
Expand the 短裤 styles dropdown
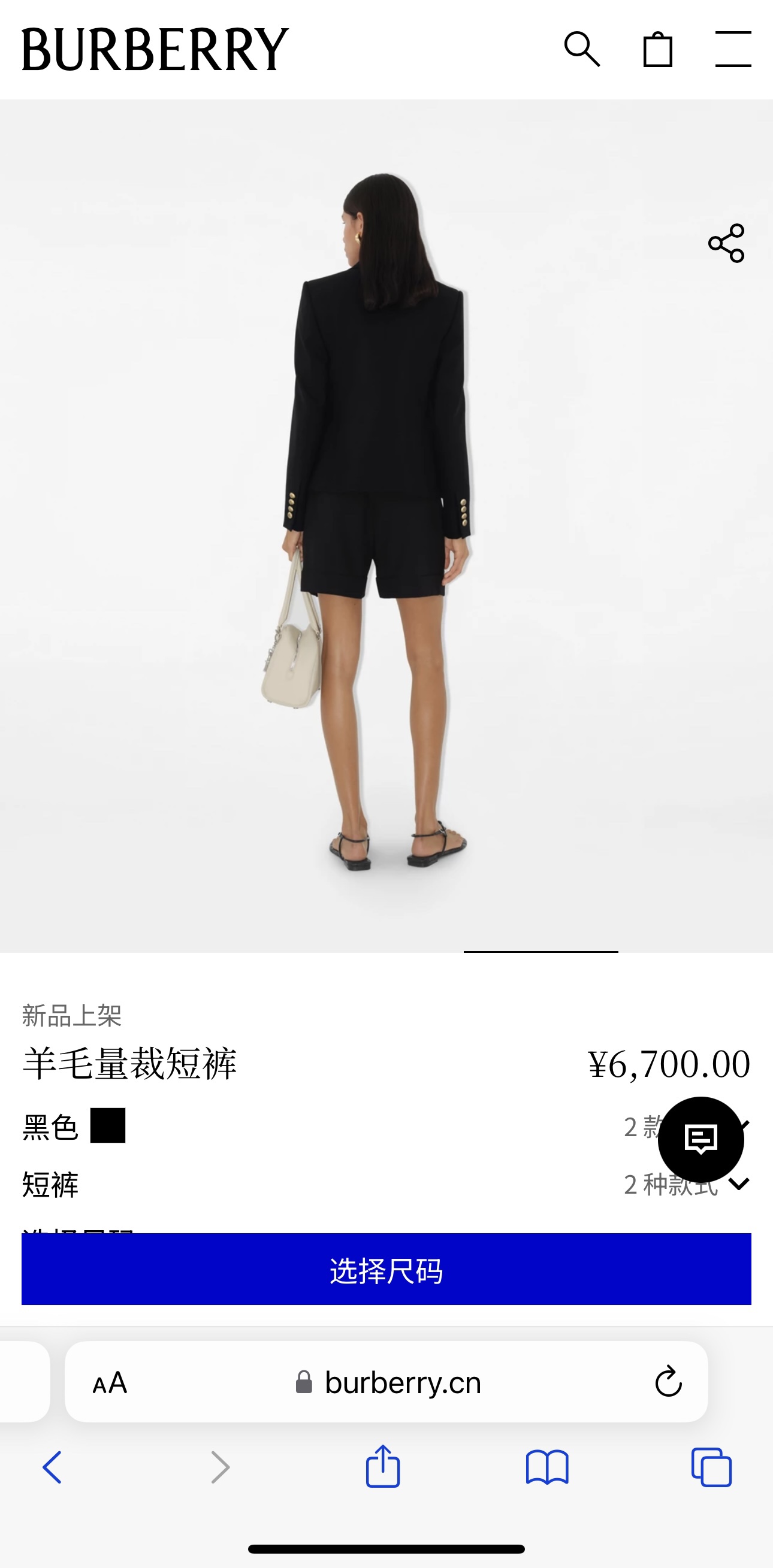(x=738, y=1184)
